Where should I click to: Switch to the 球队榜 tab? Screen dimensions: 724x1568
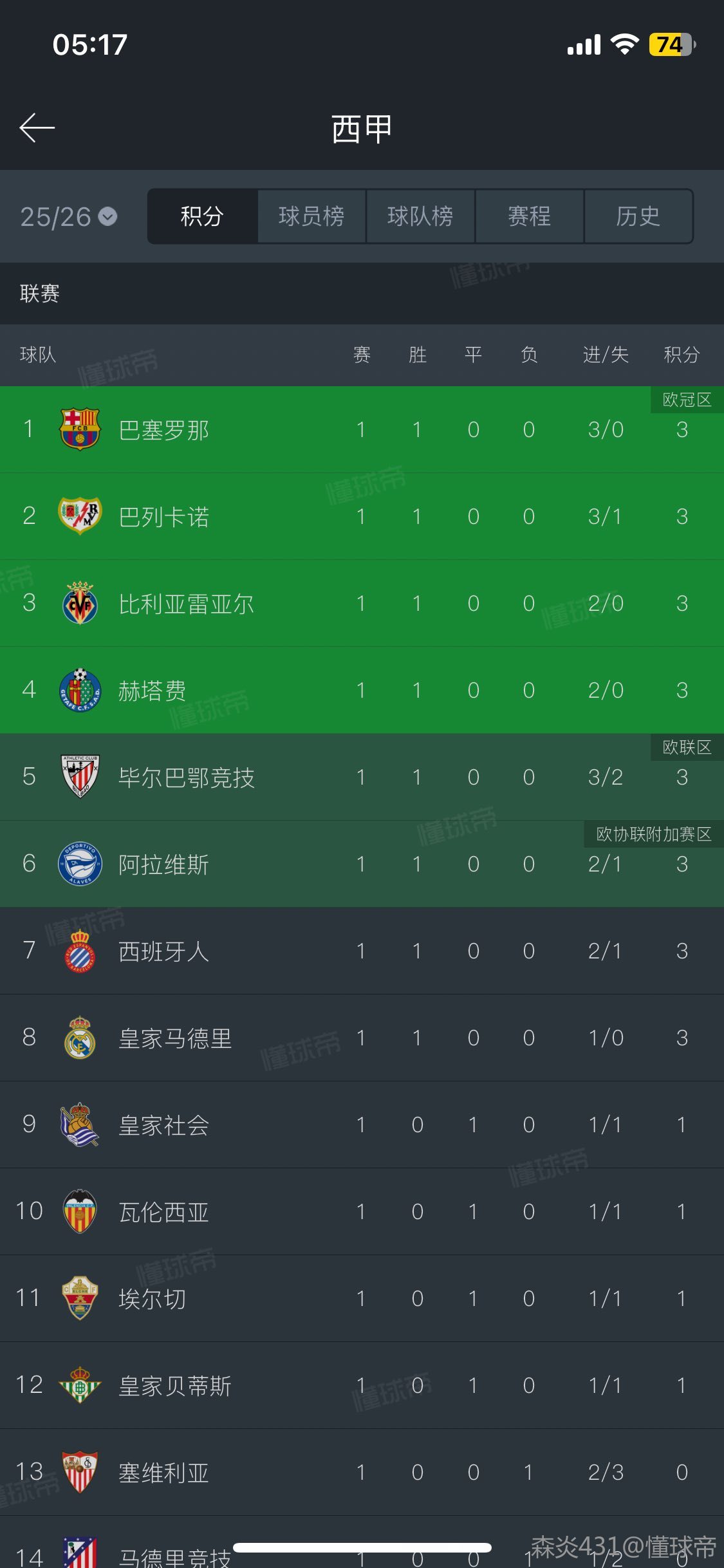click(x=420, y=216)
